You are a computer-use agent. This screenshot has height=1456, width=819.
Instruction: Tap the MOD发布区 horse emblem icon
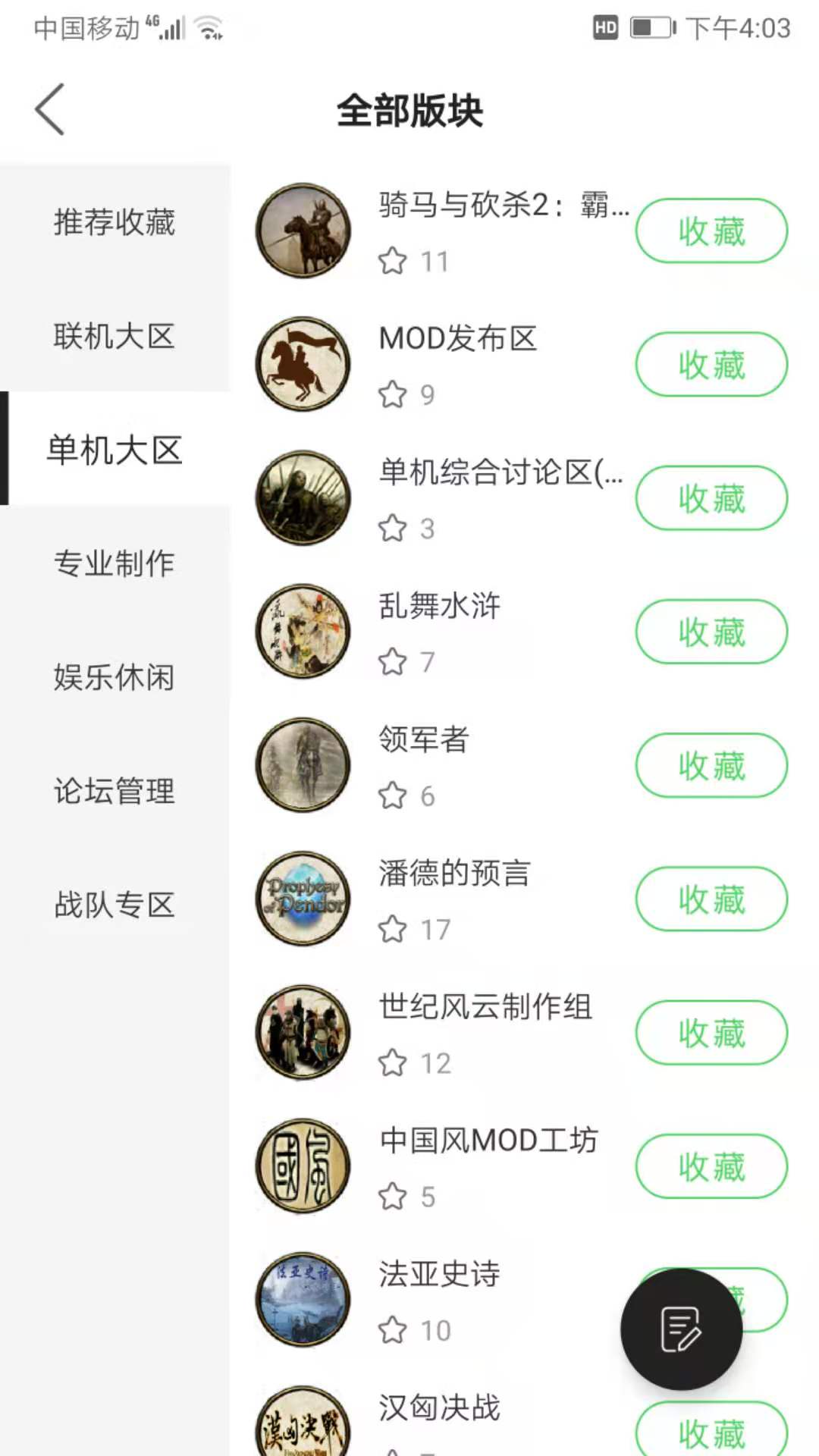302,364
